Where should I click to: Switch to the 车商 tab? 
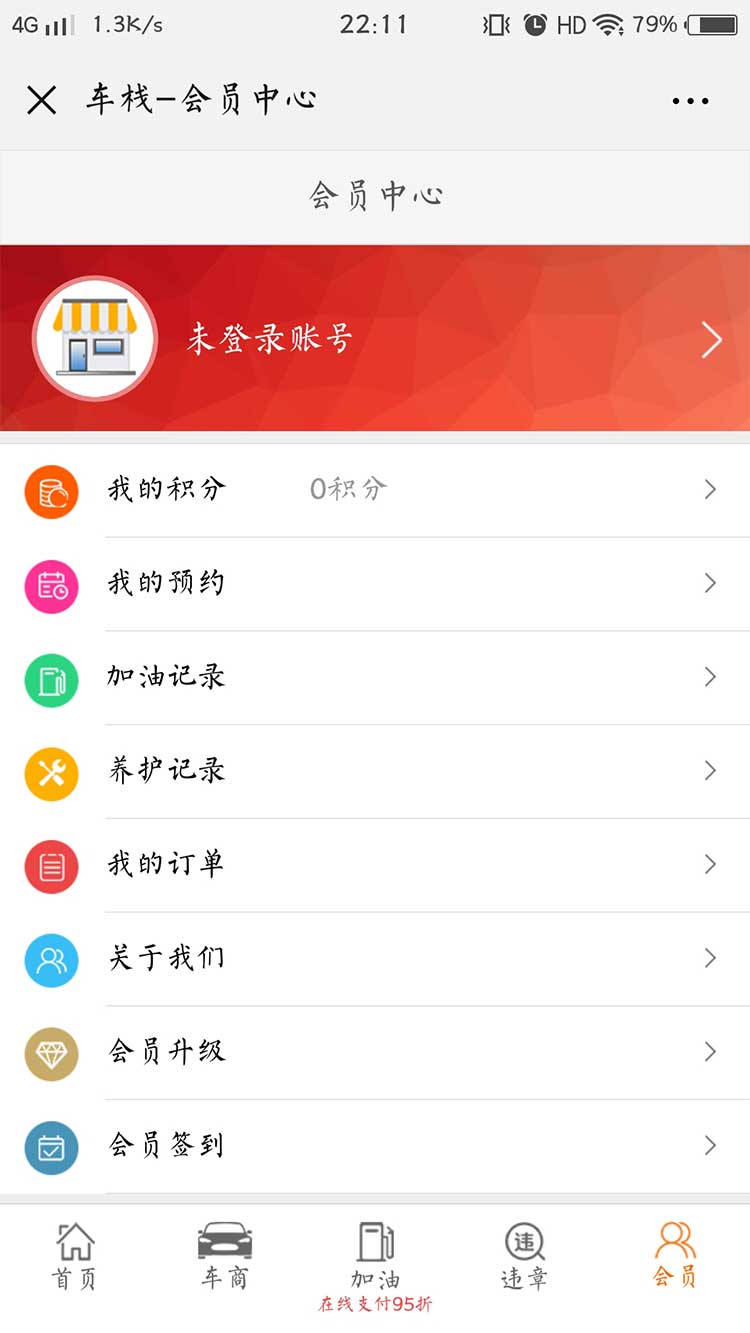(x=225, y=1256)
